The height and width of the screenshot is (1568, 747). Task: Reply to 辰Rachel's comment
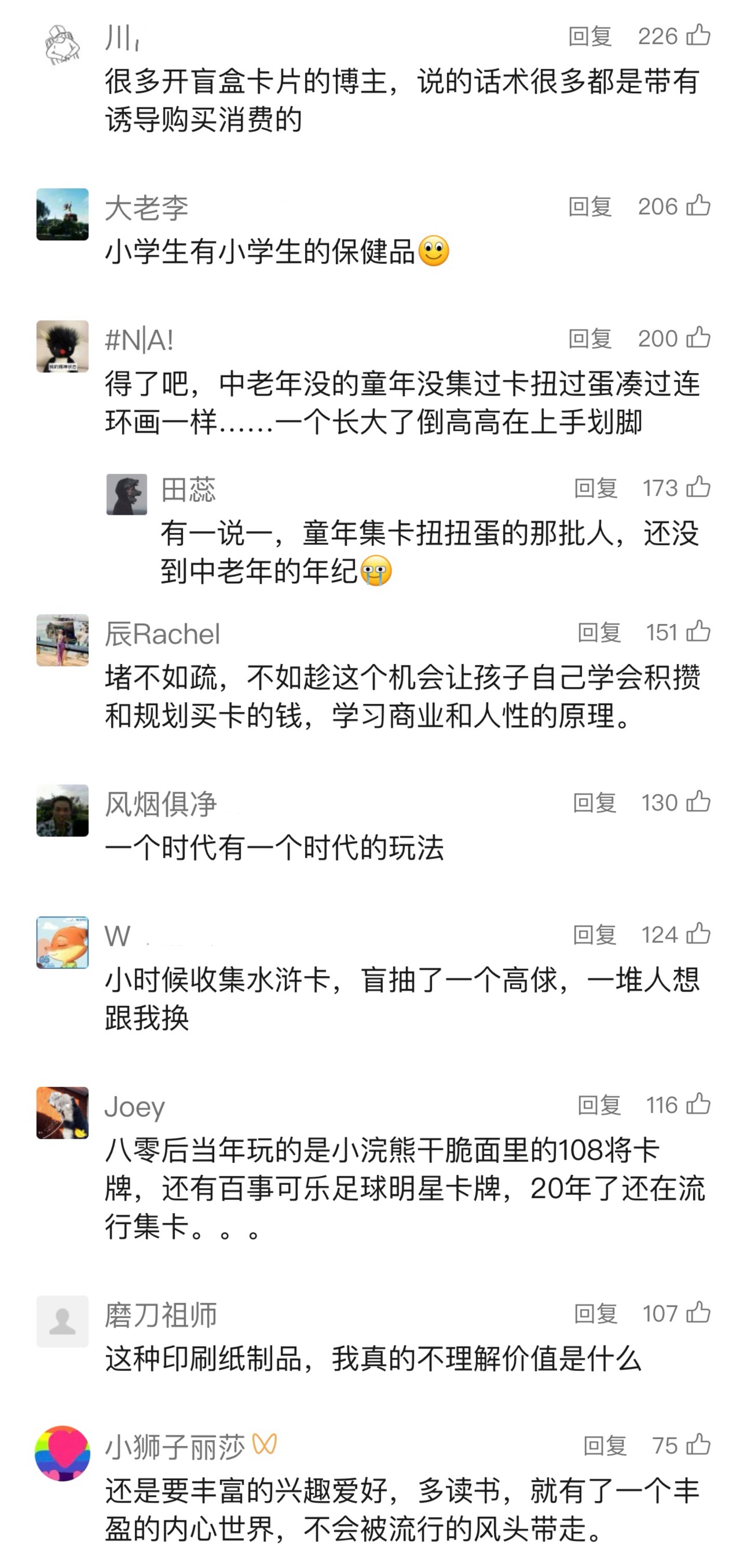point(599,632)
